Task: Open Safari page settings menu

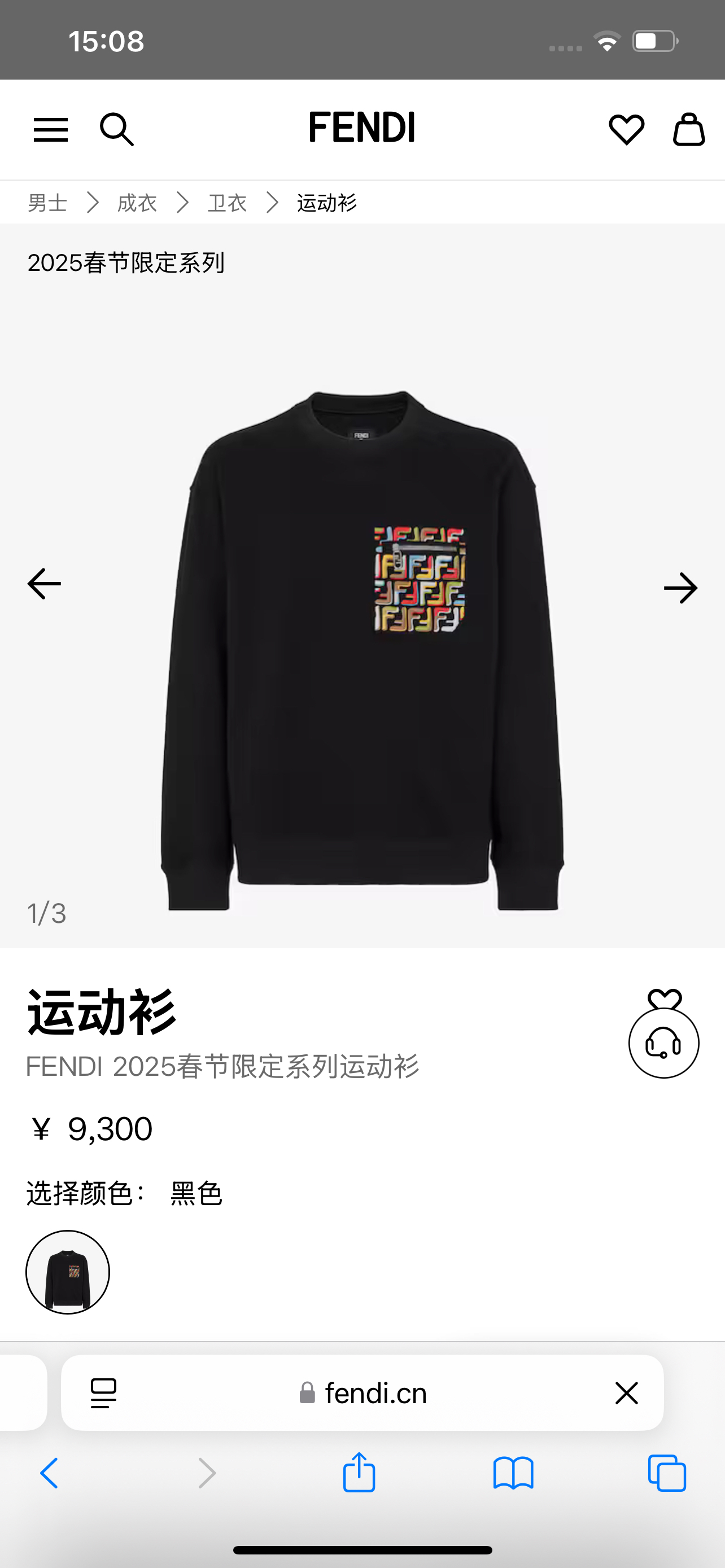Action: click(103, 1392)
